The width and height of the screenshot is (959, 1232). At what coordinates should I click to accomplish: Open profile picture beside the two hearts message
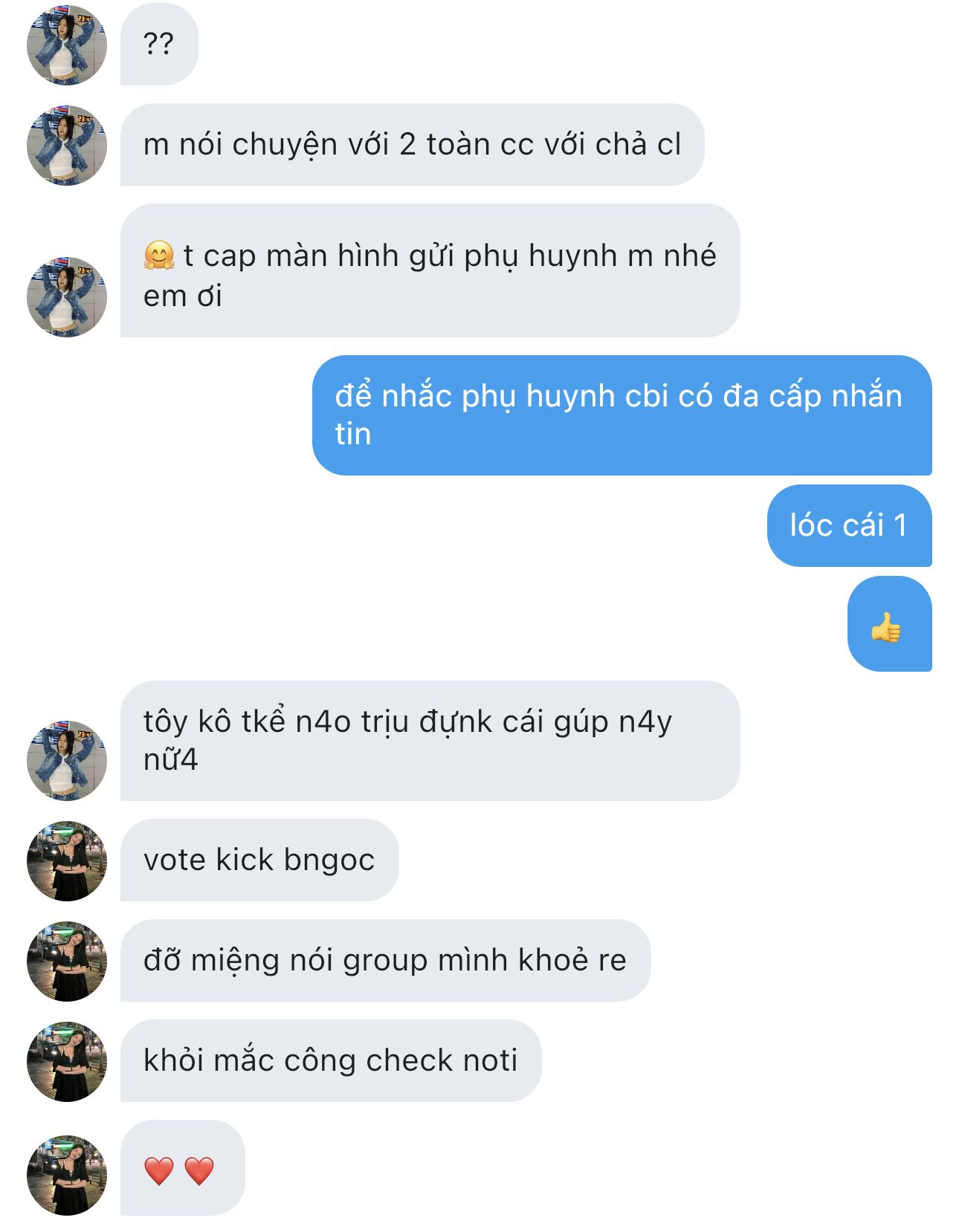(x=67, y=1176)
